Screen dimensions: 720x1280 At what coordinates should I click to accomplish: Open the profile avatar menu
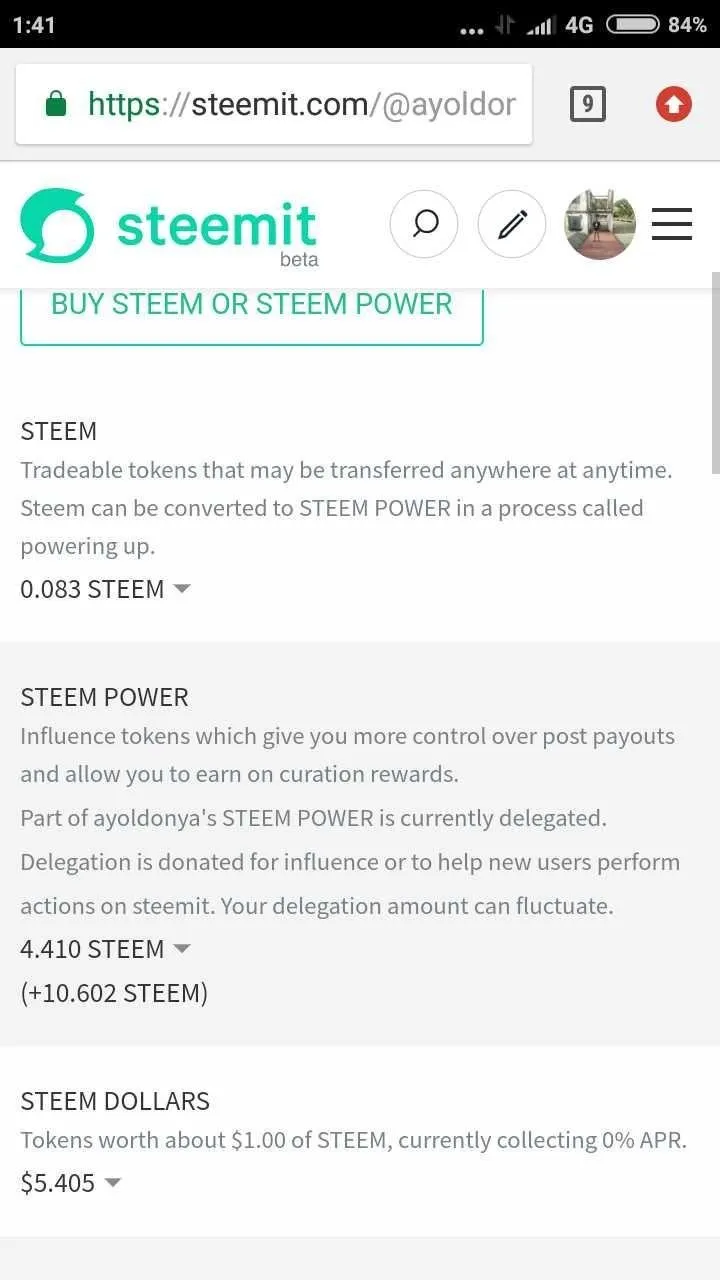(x=600, y=224)
